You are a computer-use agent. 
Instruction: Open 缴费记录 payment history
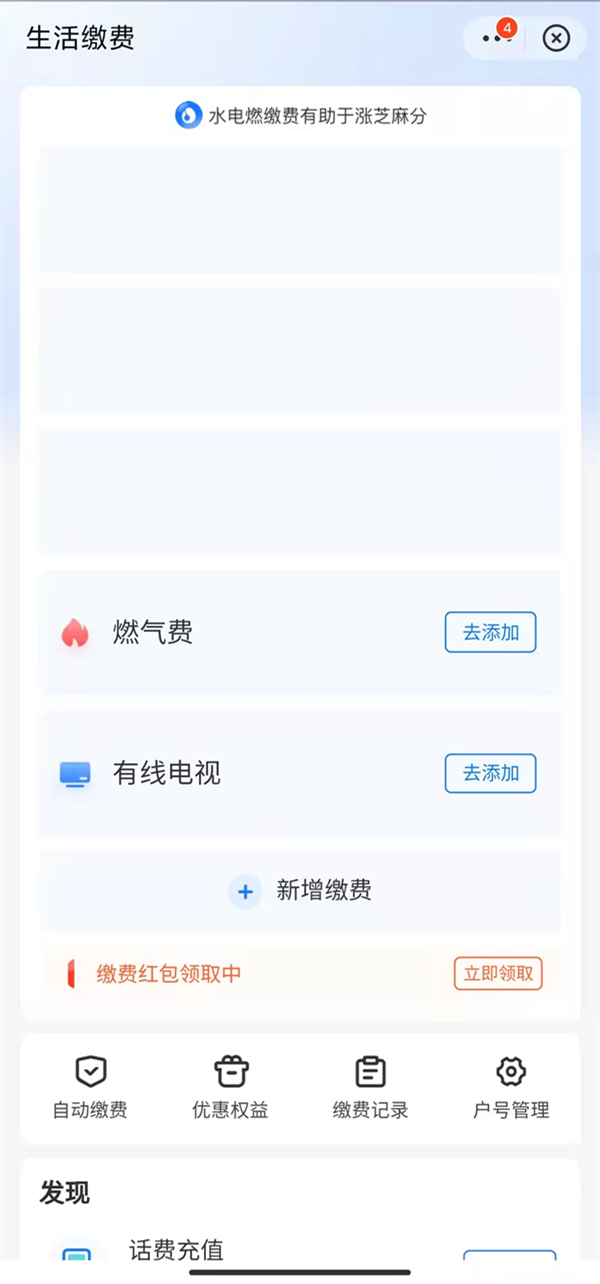click(370, 1087)
